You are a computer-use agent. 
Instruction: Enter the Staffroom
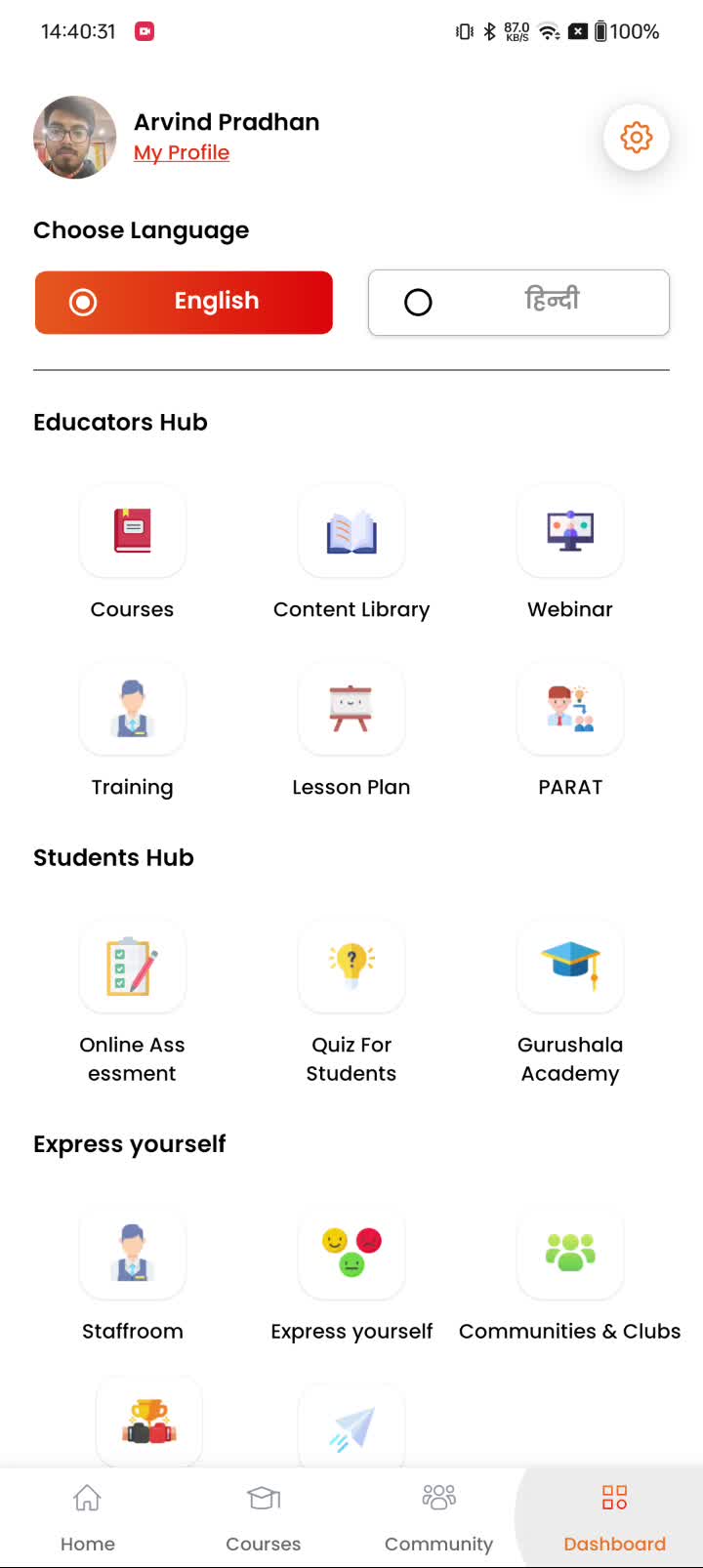pos(133,1254)
